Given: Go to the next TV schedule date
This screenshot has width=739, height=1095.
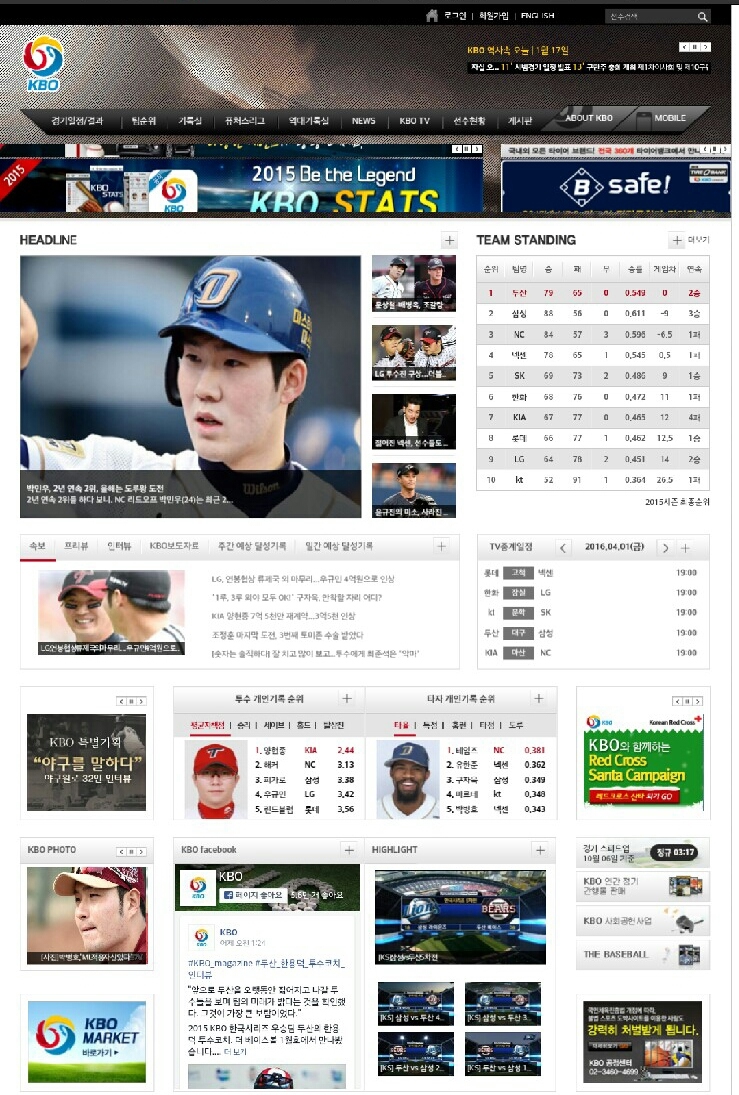Looking at the screenshot, I should tap(666, 548).
